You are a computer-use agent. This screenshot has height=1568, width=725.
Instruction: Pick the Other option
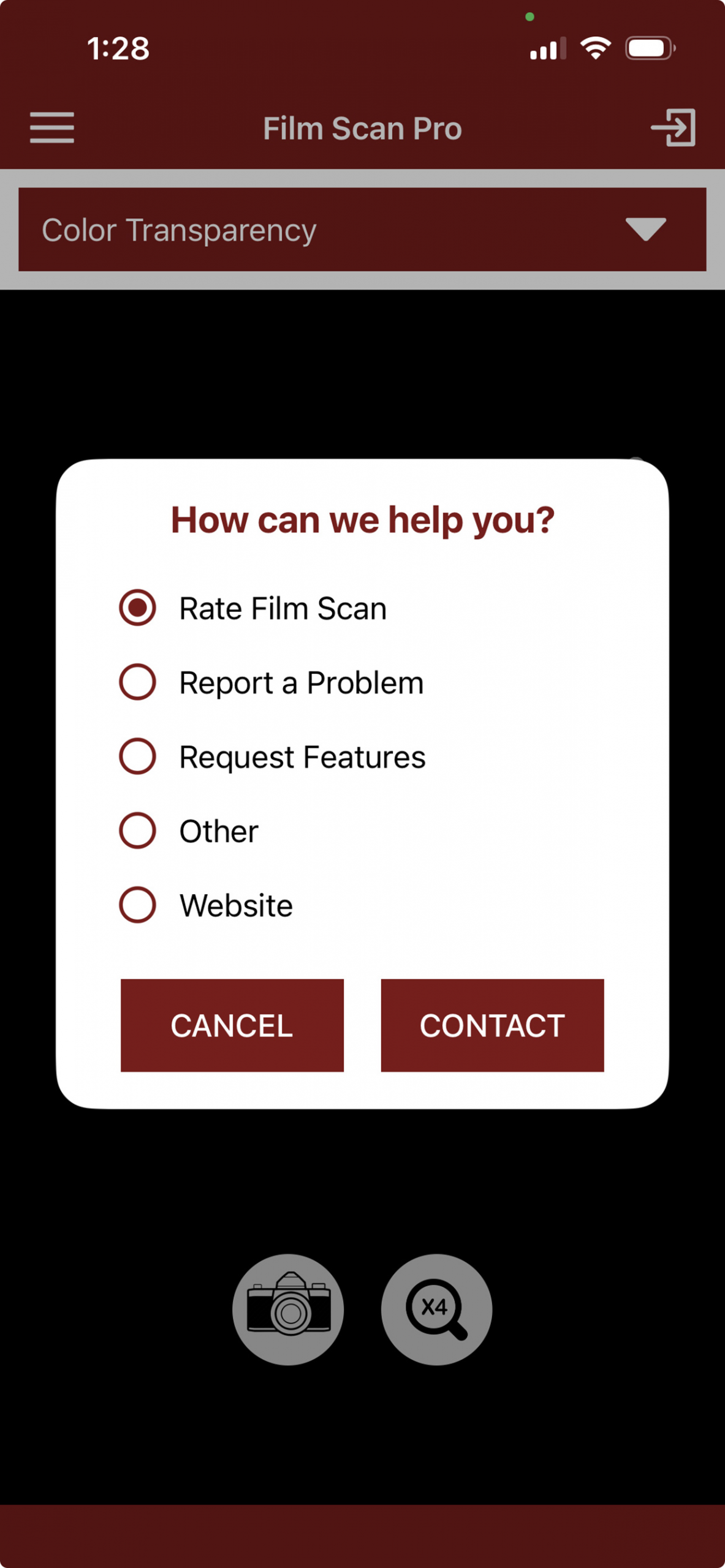(x=137, y=831)
